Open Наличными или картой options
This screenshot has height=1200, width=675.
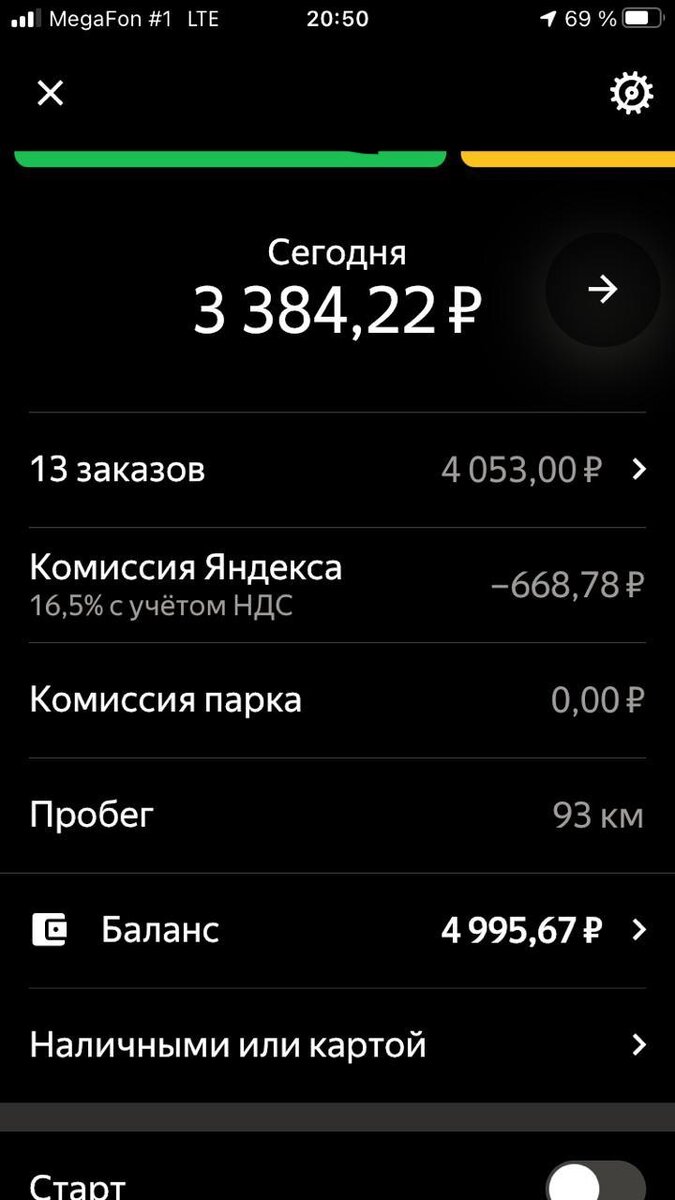(x=338, y=1046)
